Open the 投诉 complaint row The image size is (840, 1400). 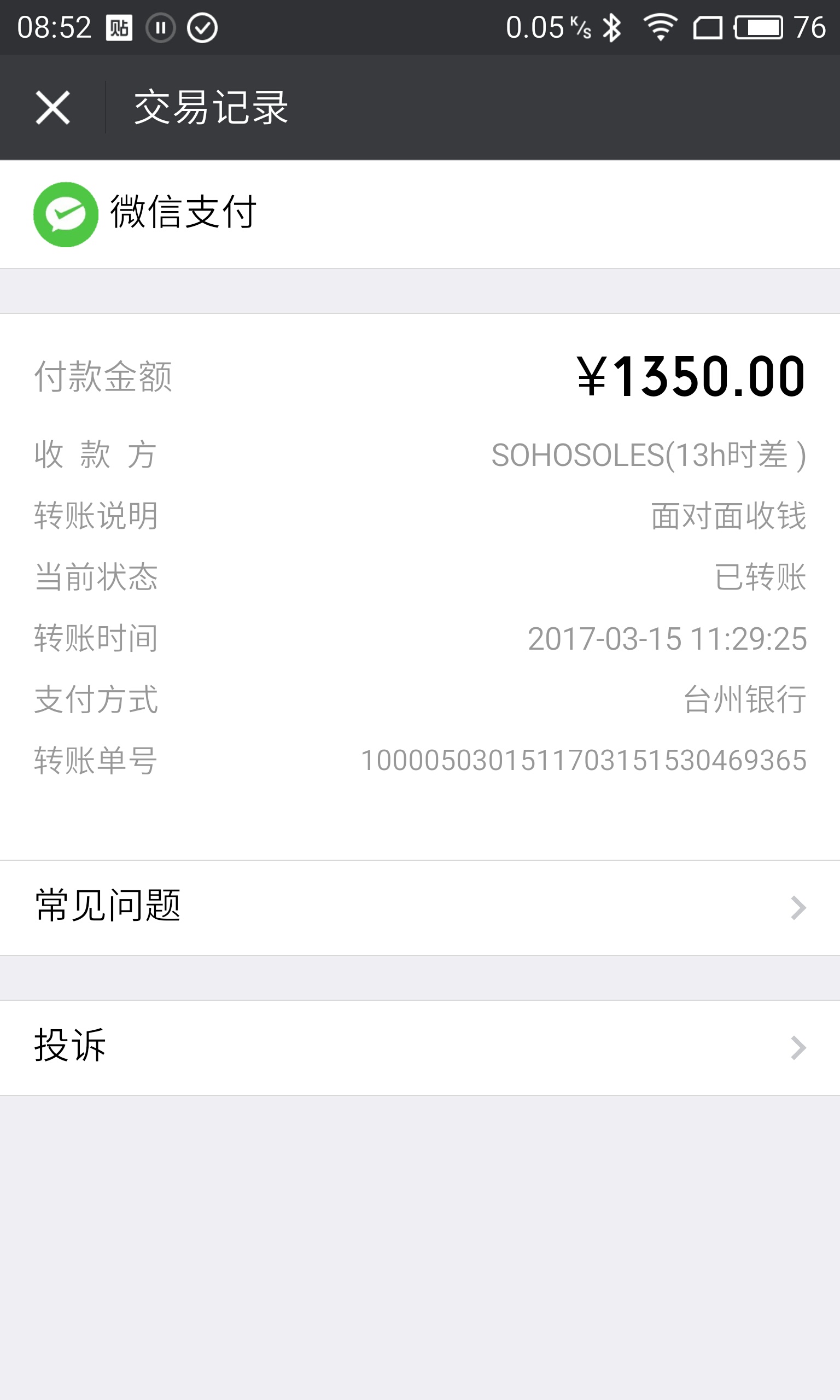click(x=420, y=1047)
